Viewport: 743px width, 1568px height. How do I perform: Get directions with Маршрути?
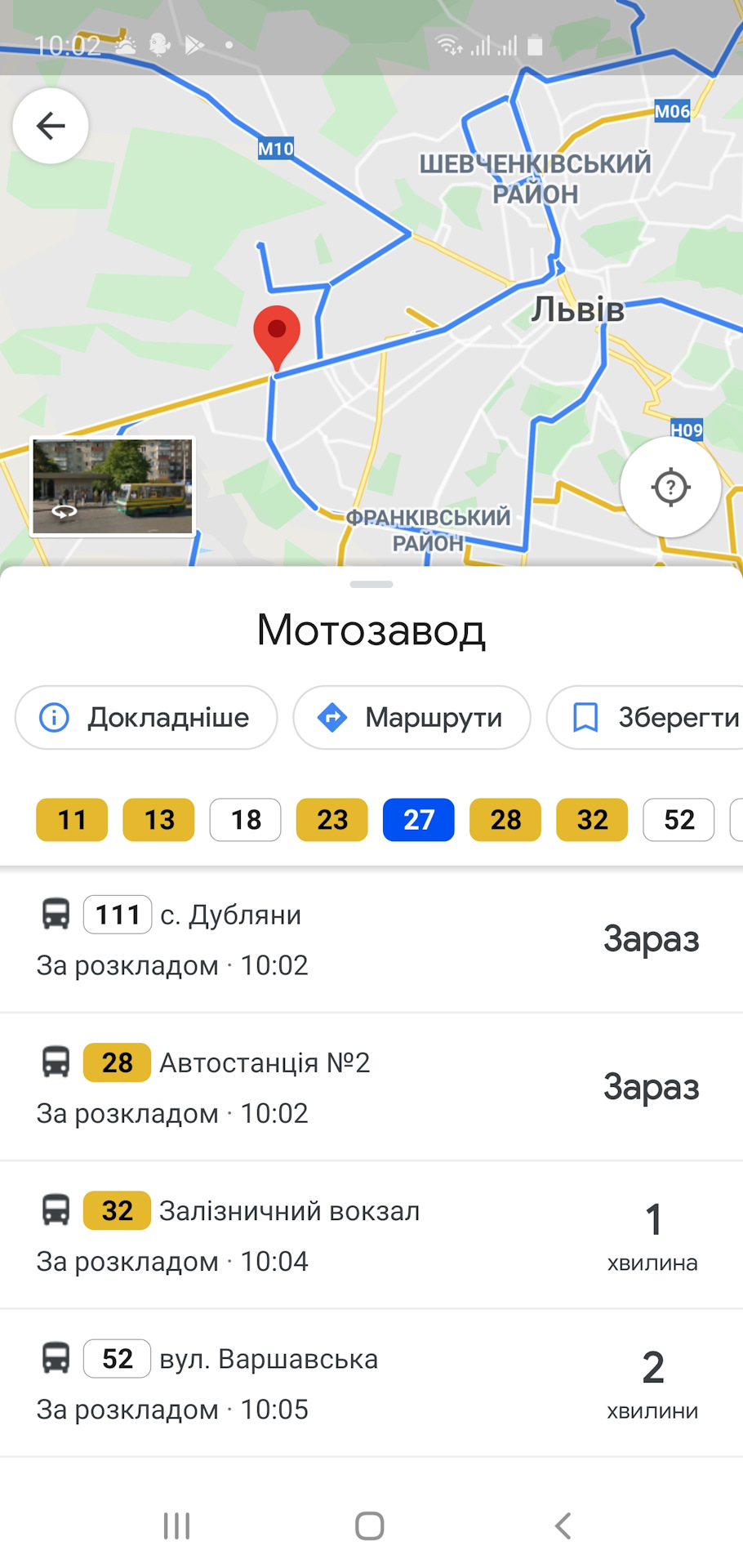pos(412,718)
